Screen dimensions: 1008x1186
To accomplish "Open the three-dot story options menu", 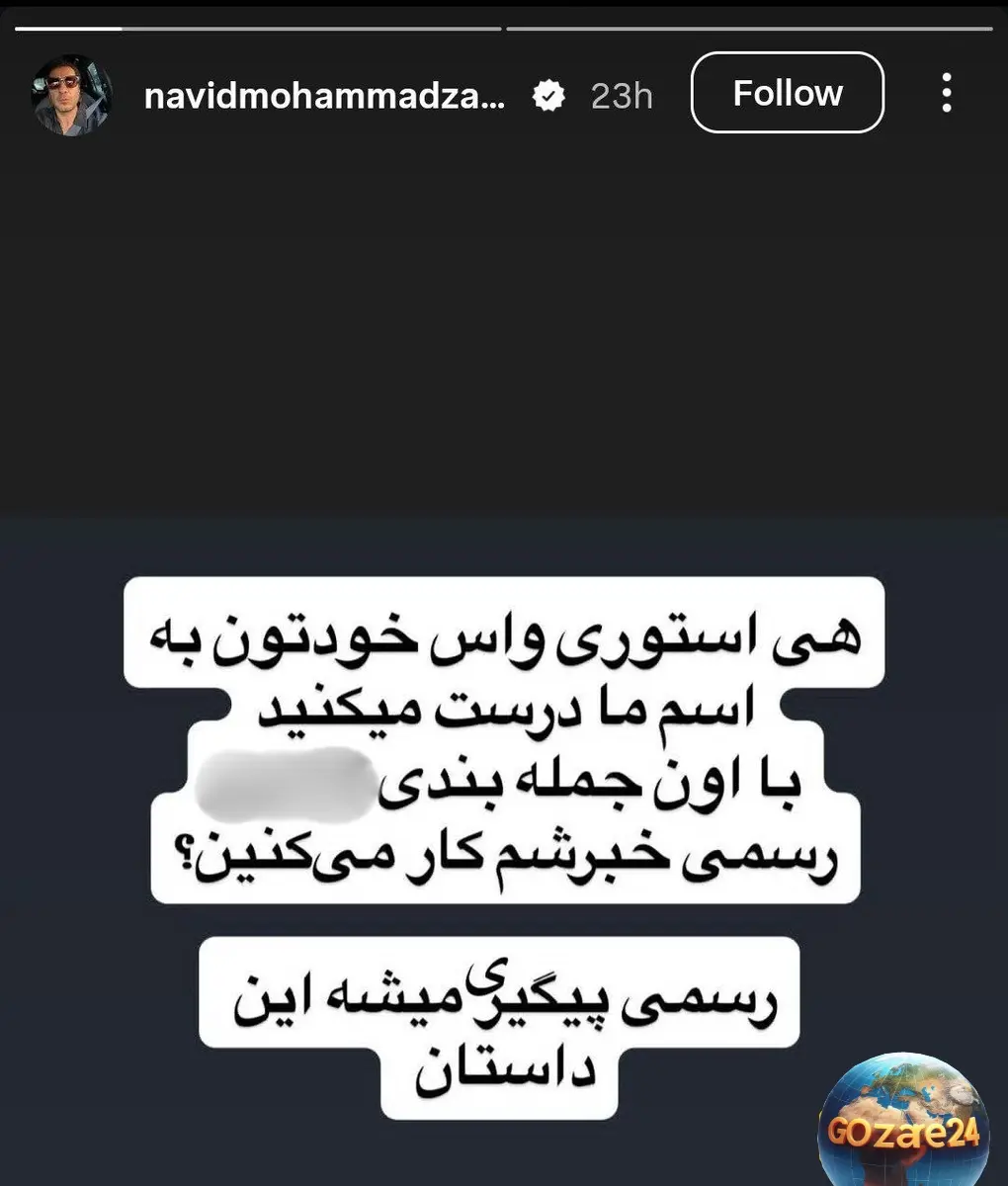I will [x=947, y=93].
